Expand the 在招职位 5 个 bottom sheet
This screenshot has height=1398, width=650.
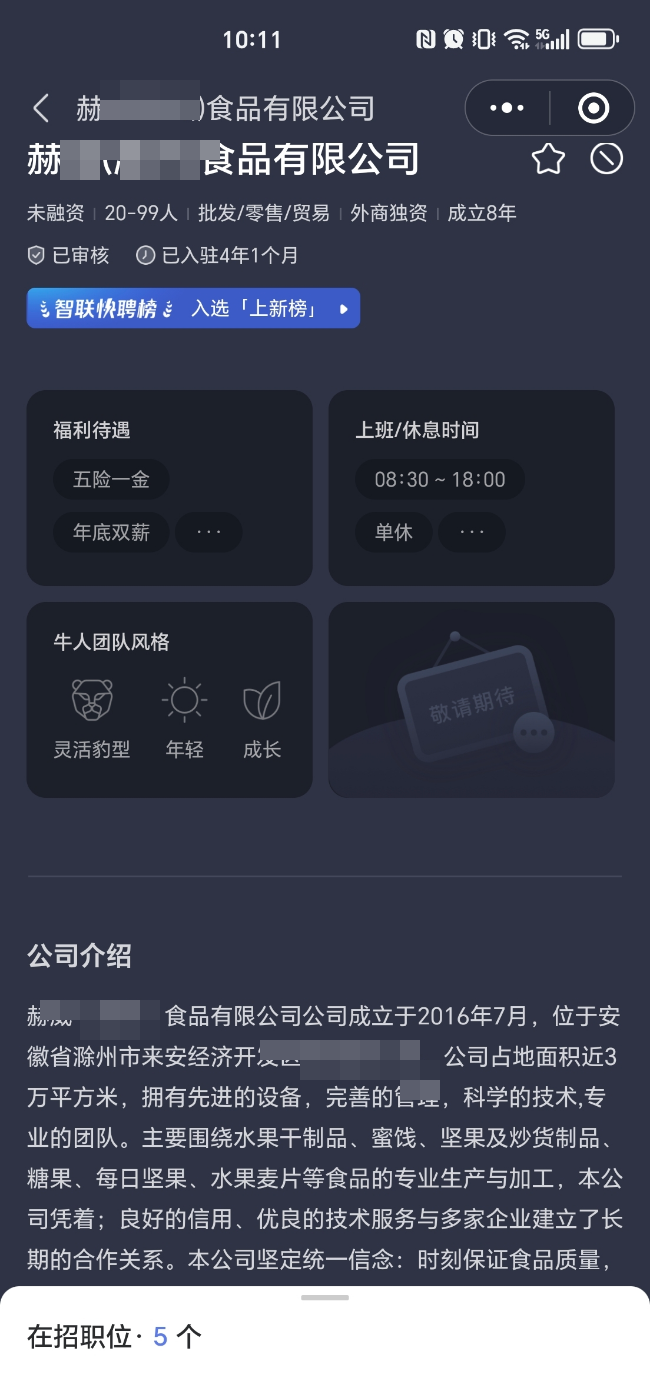point(325,1335)
